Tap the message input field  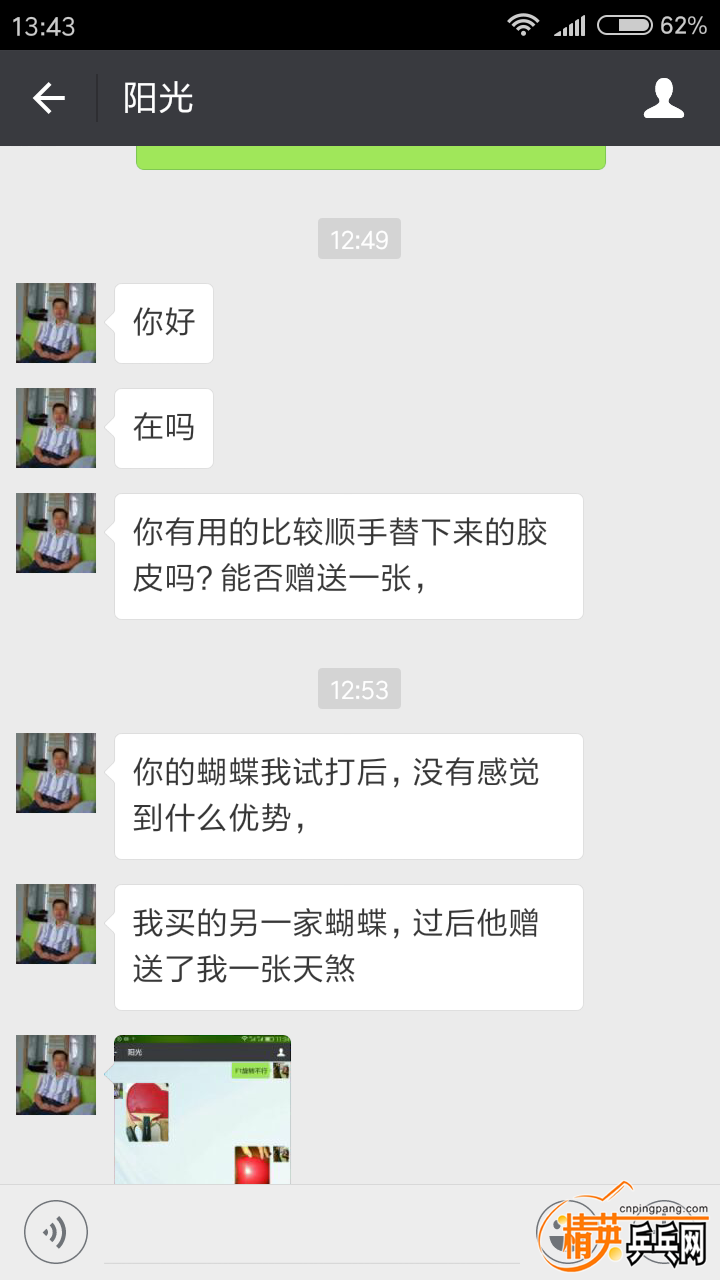tap(310, 1235)
